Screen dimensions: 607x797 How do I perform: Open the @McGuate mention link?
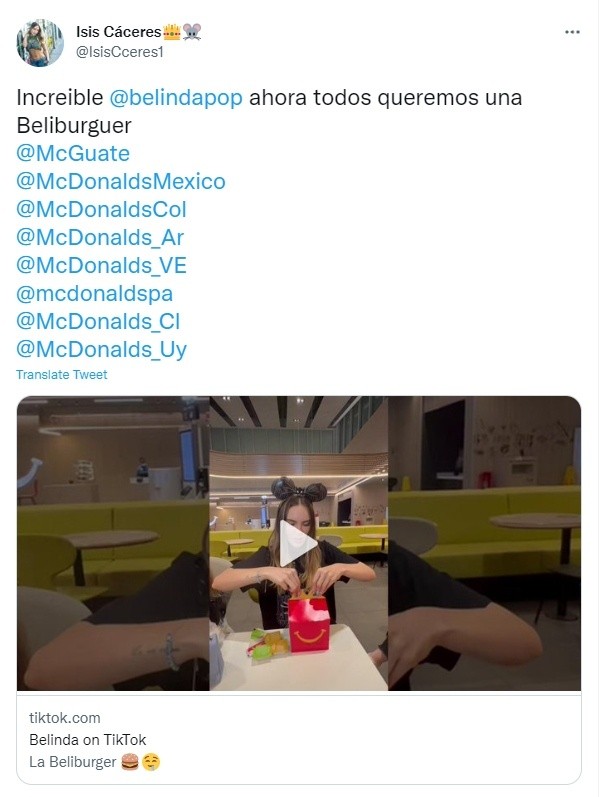point(73,154)
